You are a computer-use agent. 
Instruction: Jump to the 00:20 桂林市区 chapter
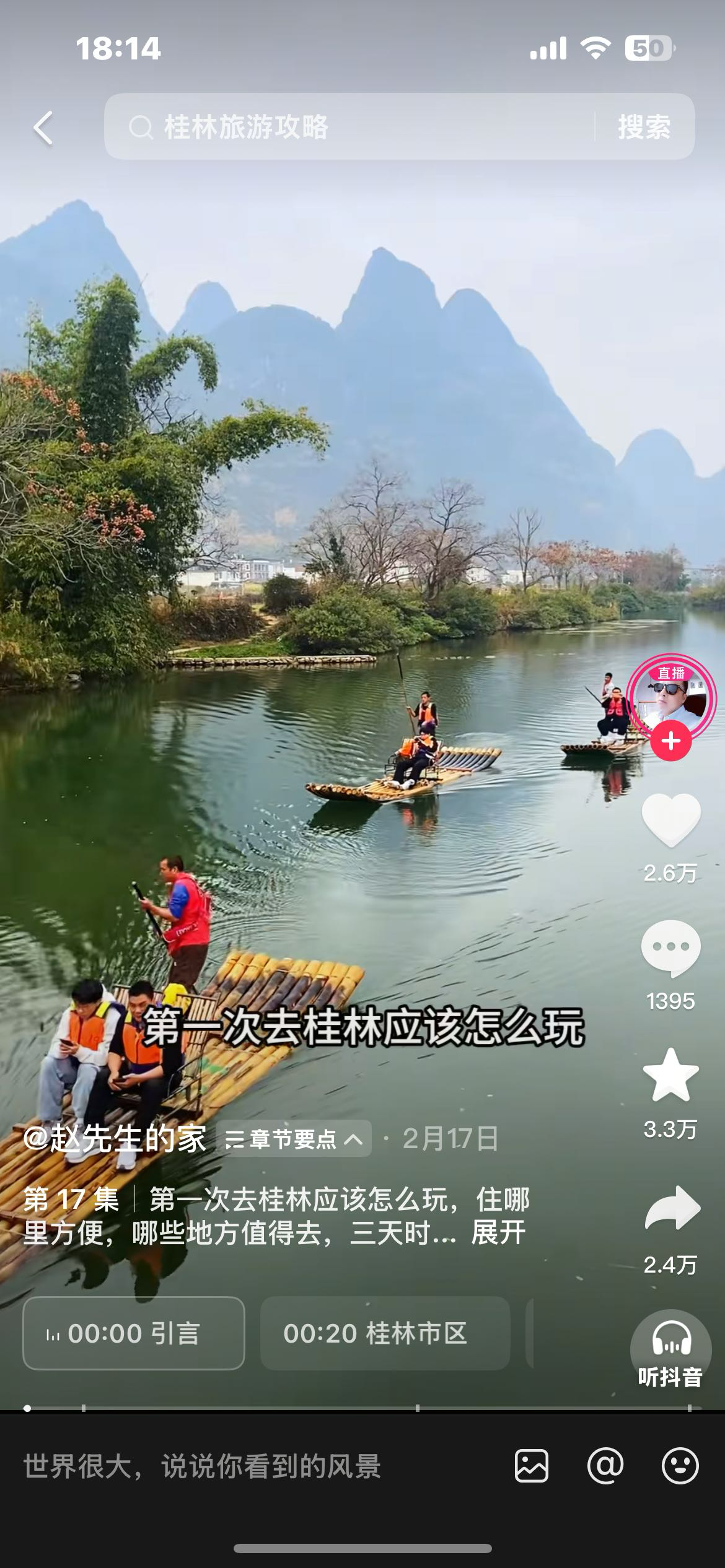(x=385, y=1333)
